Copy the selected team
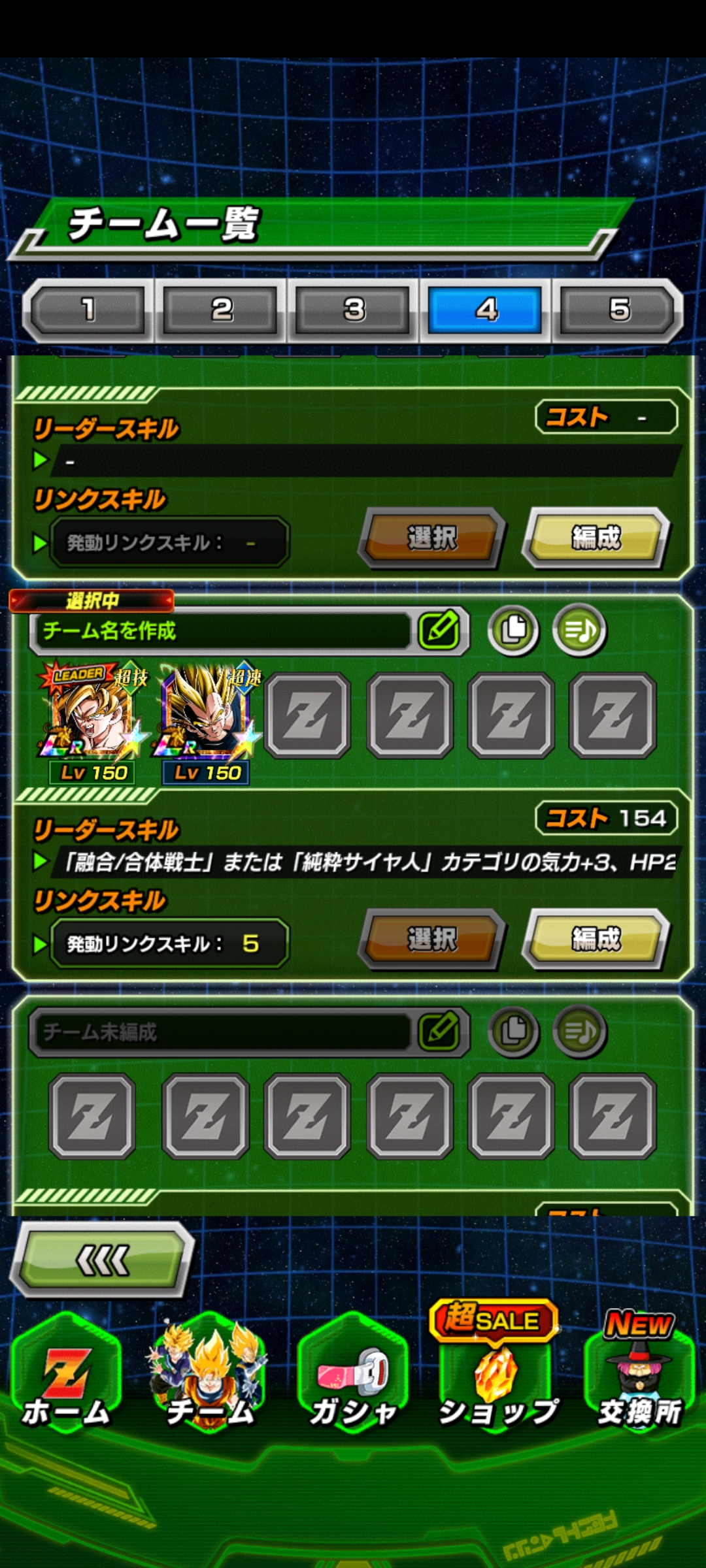The height and width of the screenshot is (1568, 706). pyautogui.click(x=514, y=630)
